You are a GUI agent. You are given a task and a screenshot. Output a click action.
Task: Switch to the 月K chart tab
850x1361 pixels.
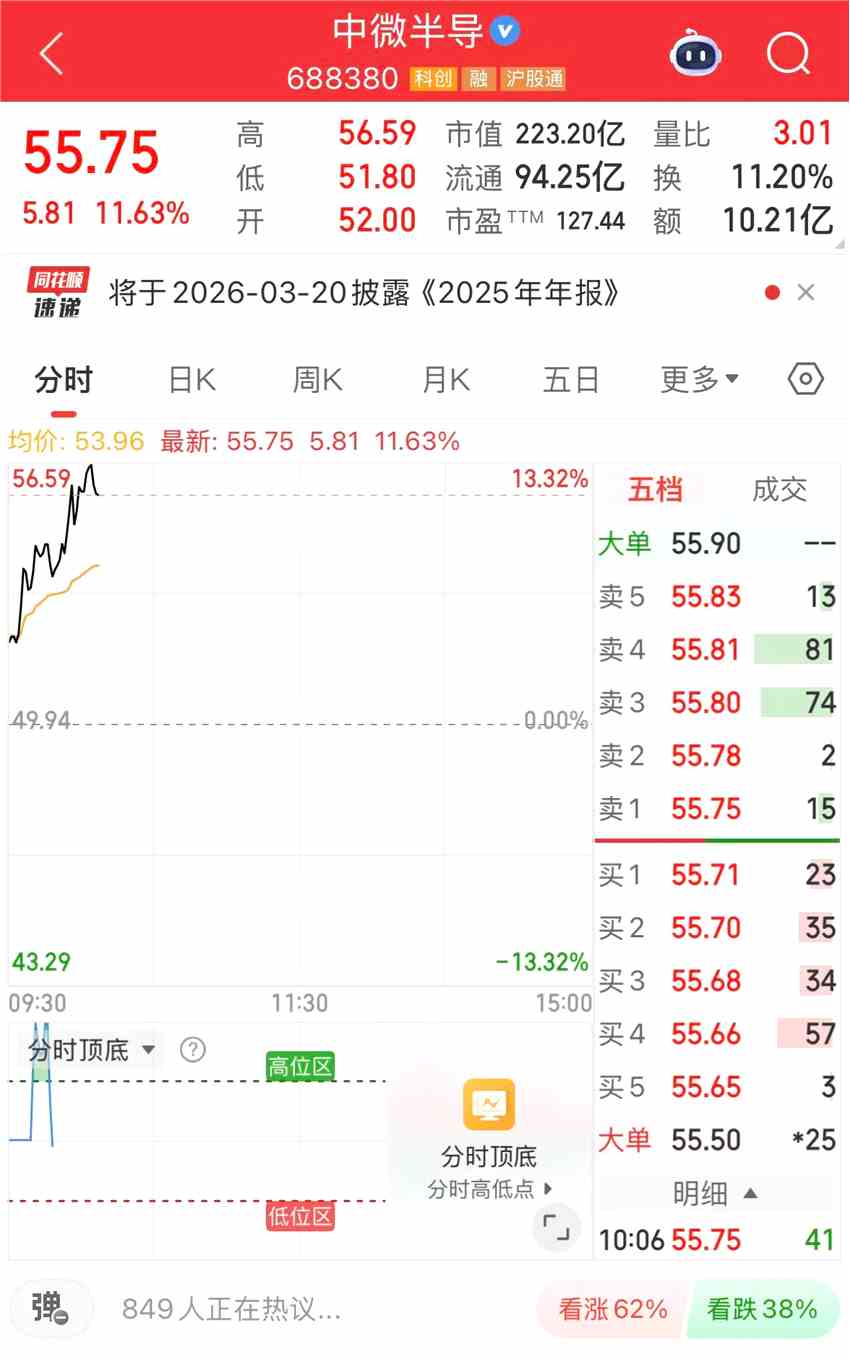(x=445, y=380)
